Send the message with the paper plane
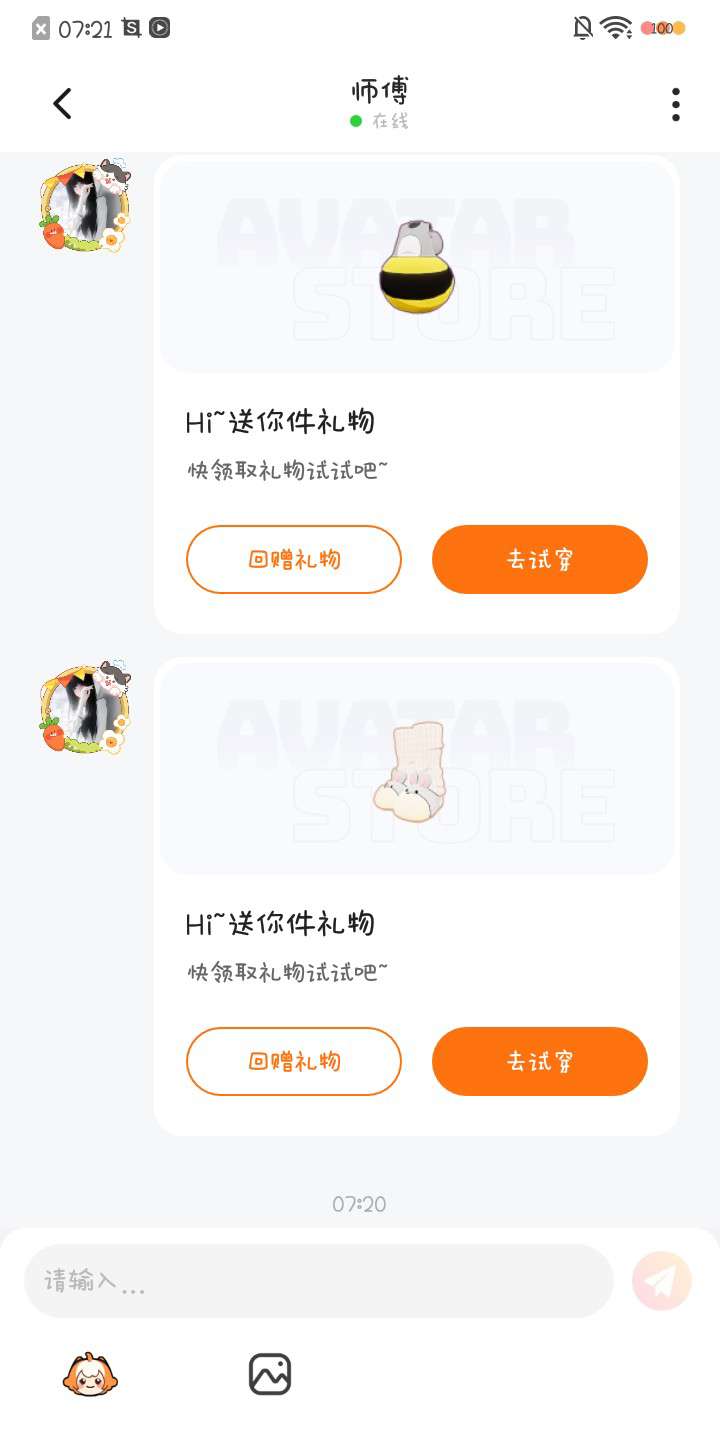 point(662,1281)
